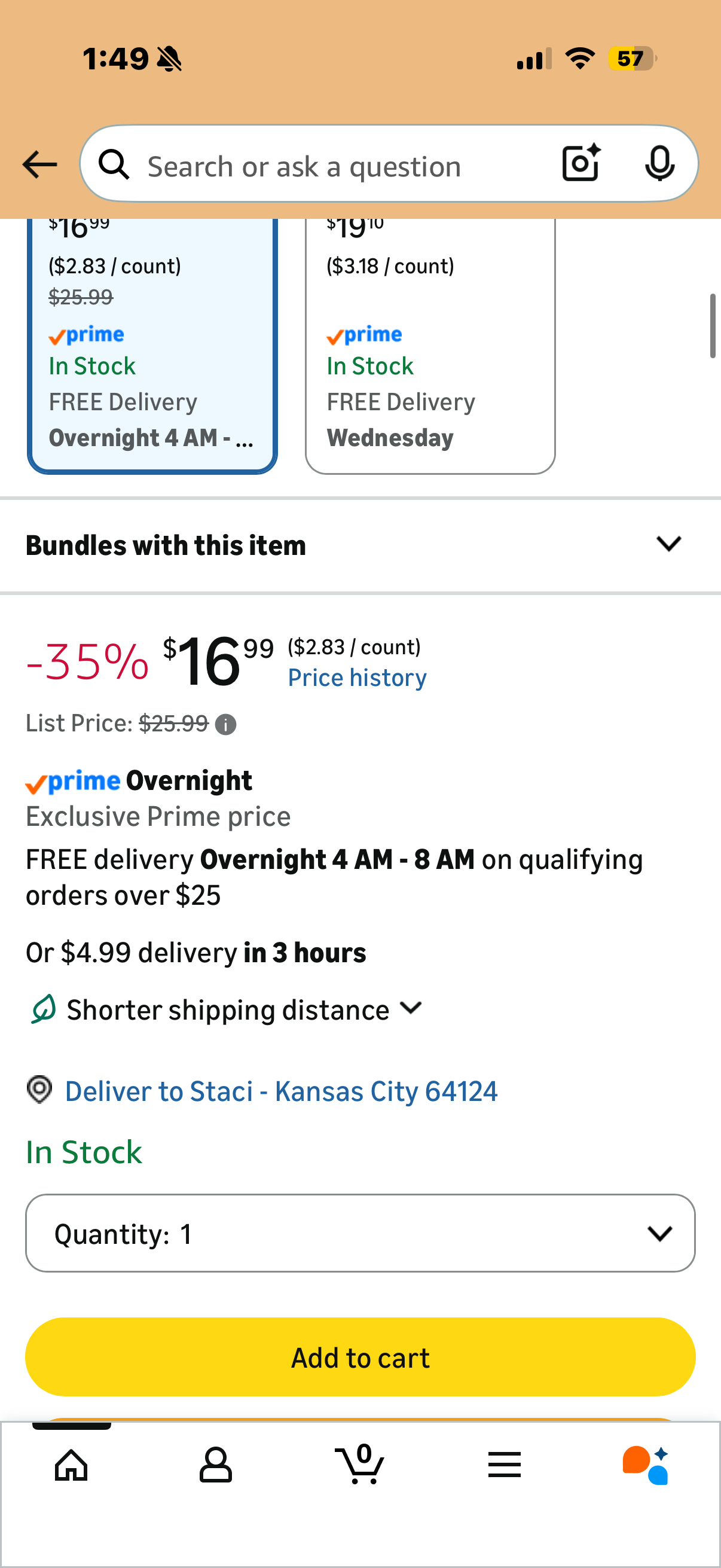Open Price history link
The height and width of the screenshot is (1568, 721).
pyautogui.click(x=357, y=678)
